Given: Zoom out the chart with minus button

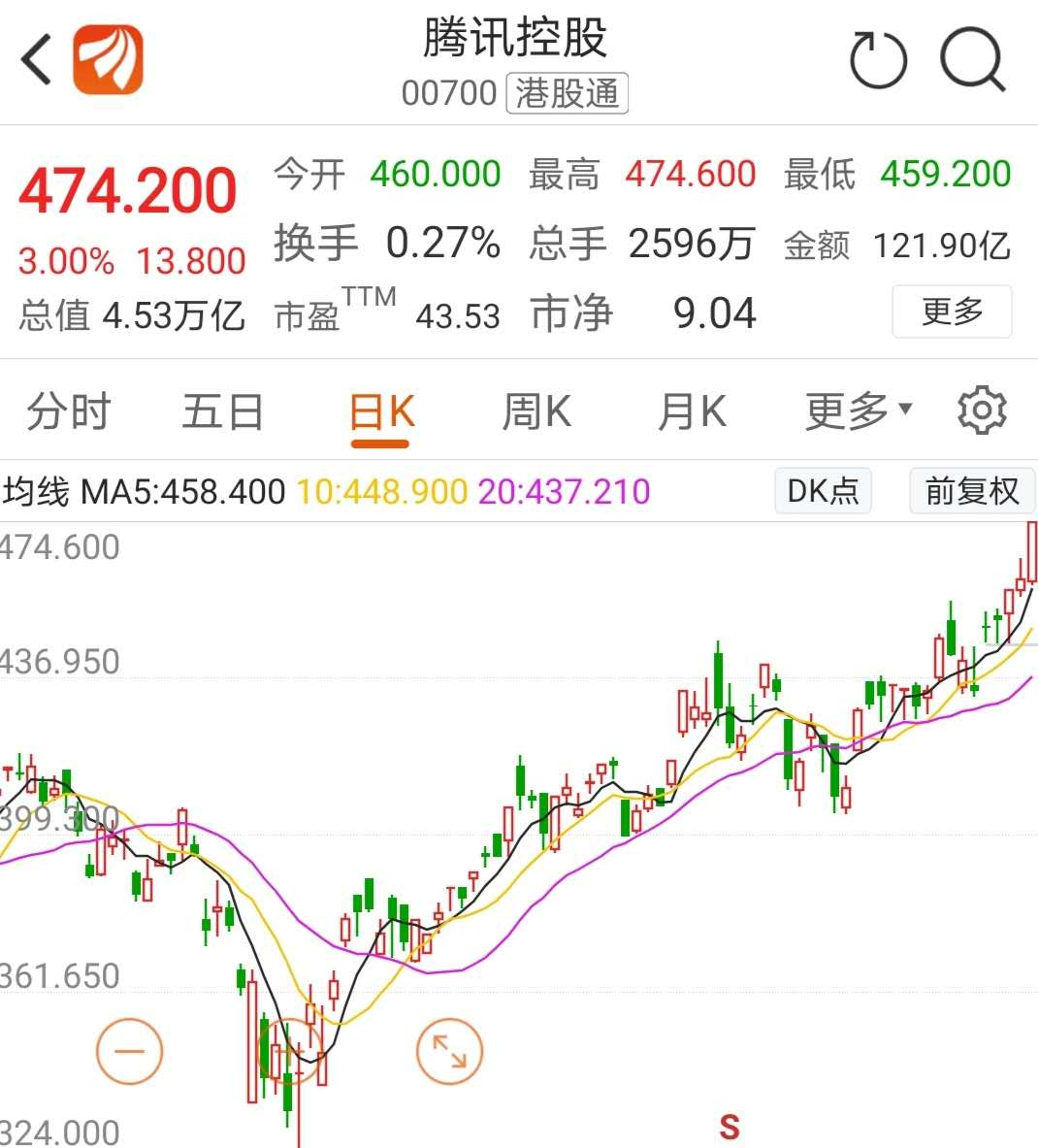Looking at the screenshot, I should tap(129, 1051).
